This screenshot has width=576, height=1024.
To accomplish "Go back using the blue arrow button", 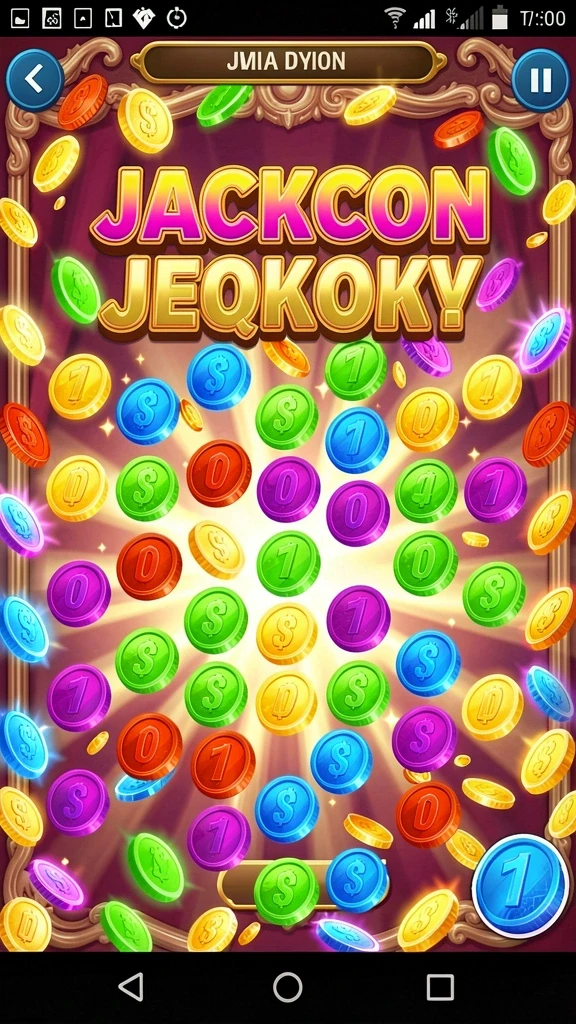I will [x=35, y=80].
